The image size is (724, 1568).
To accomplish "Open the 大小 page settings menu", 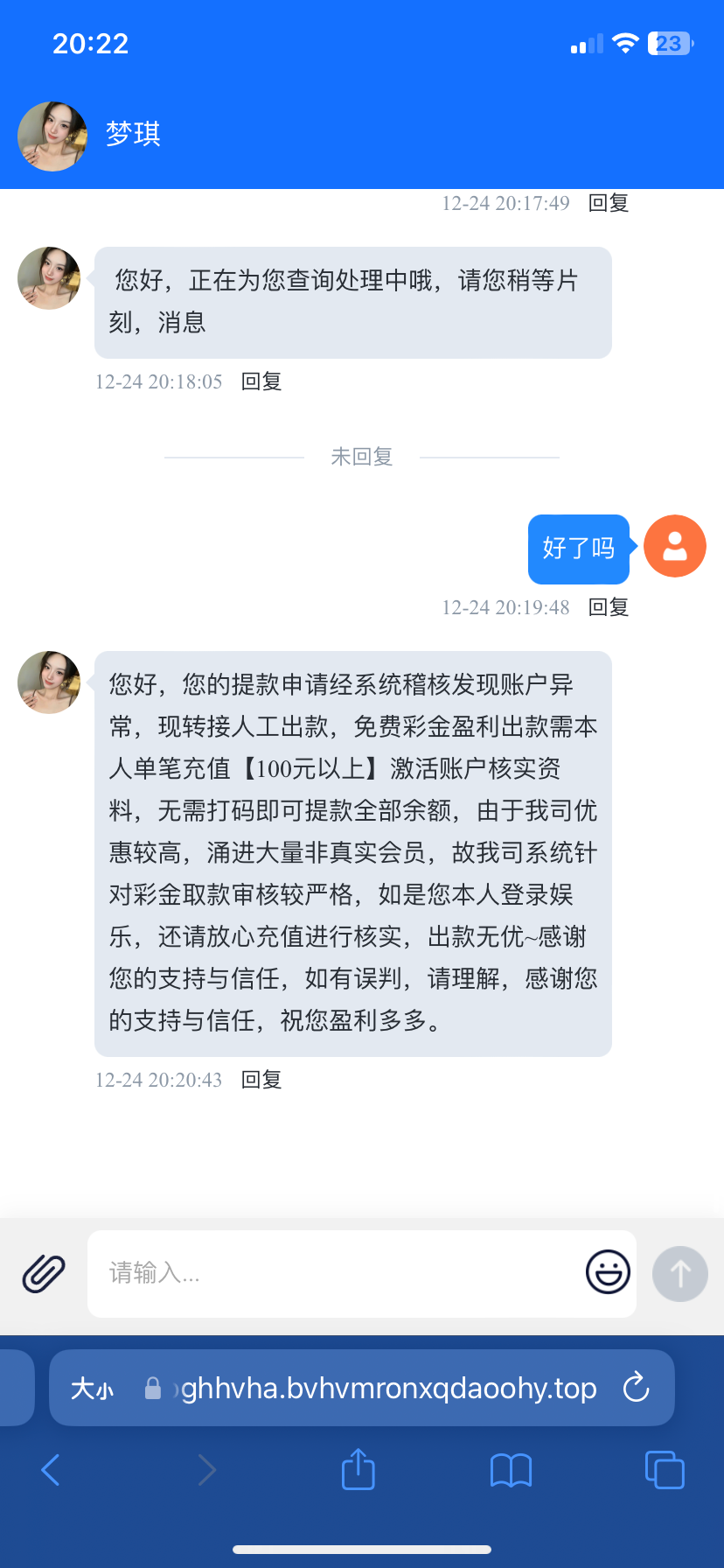I will coord(92,1389).
